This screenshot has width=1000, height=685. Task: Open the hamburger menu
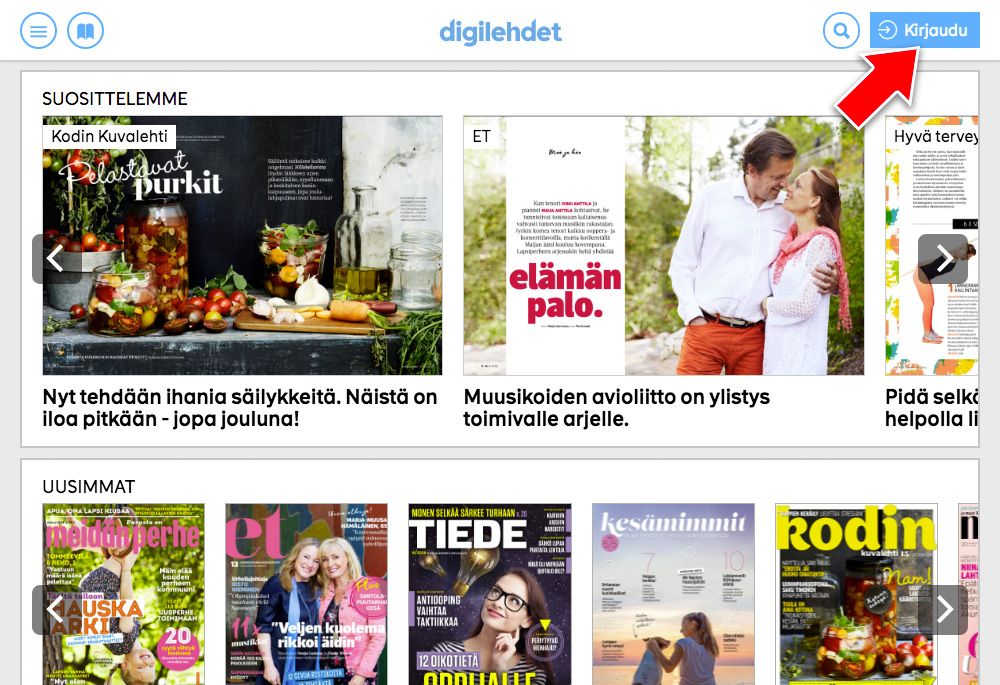38,31
